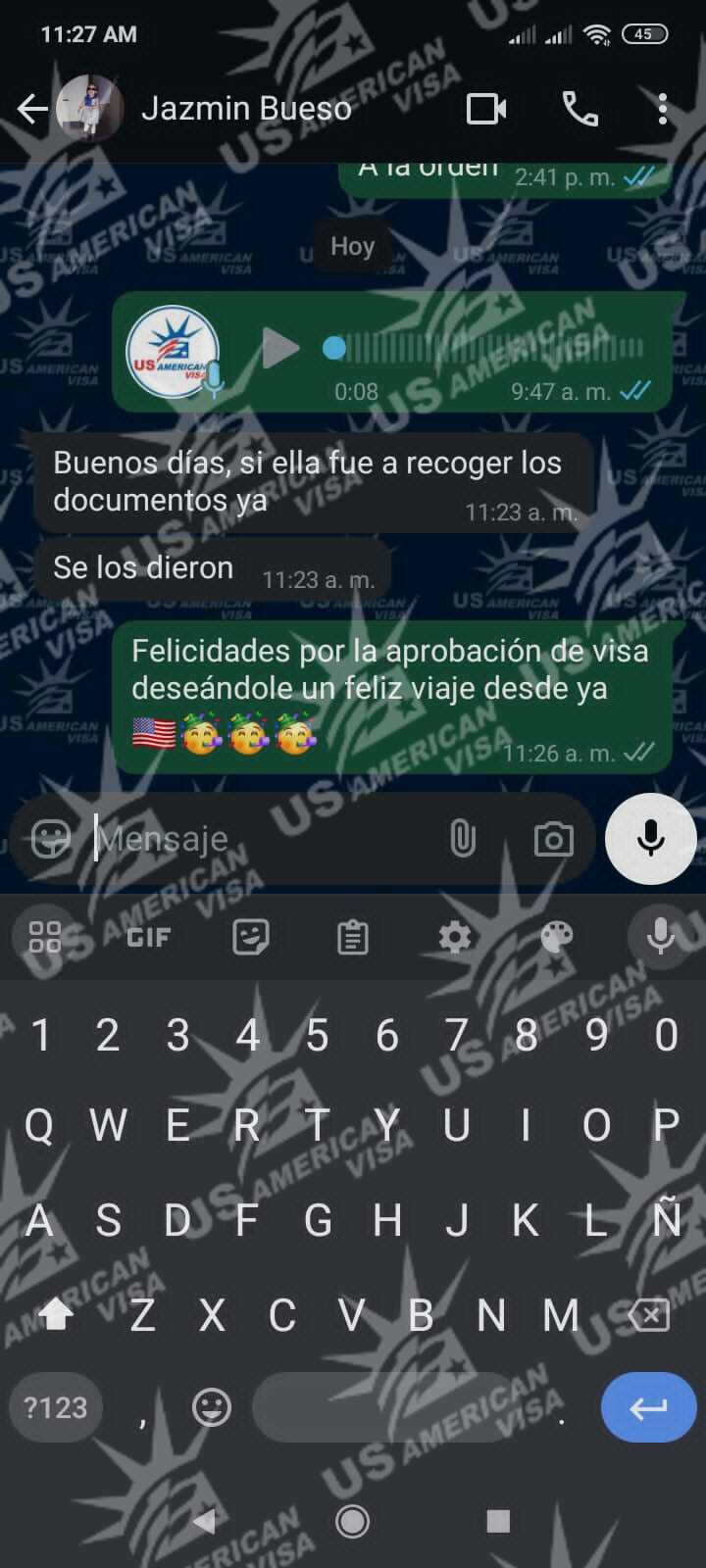706x1568 pixels.
Task: Open the camera from message bar
Action: click(x=553, y=839)
